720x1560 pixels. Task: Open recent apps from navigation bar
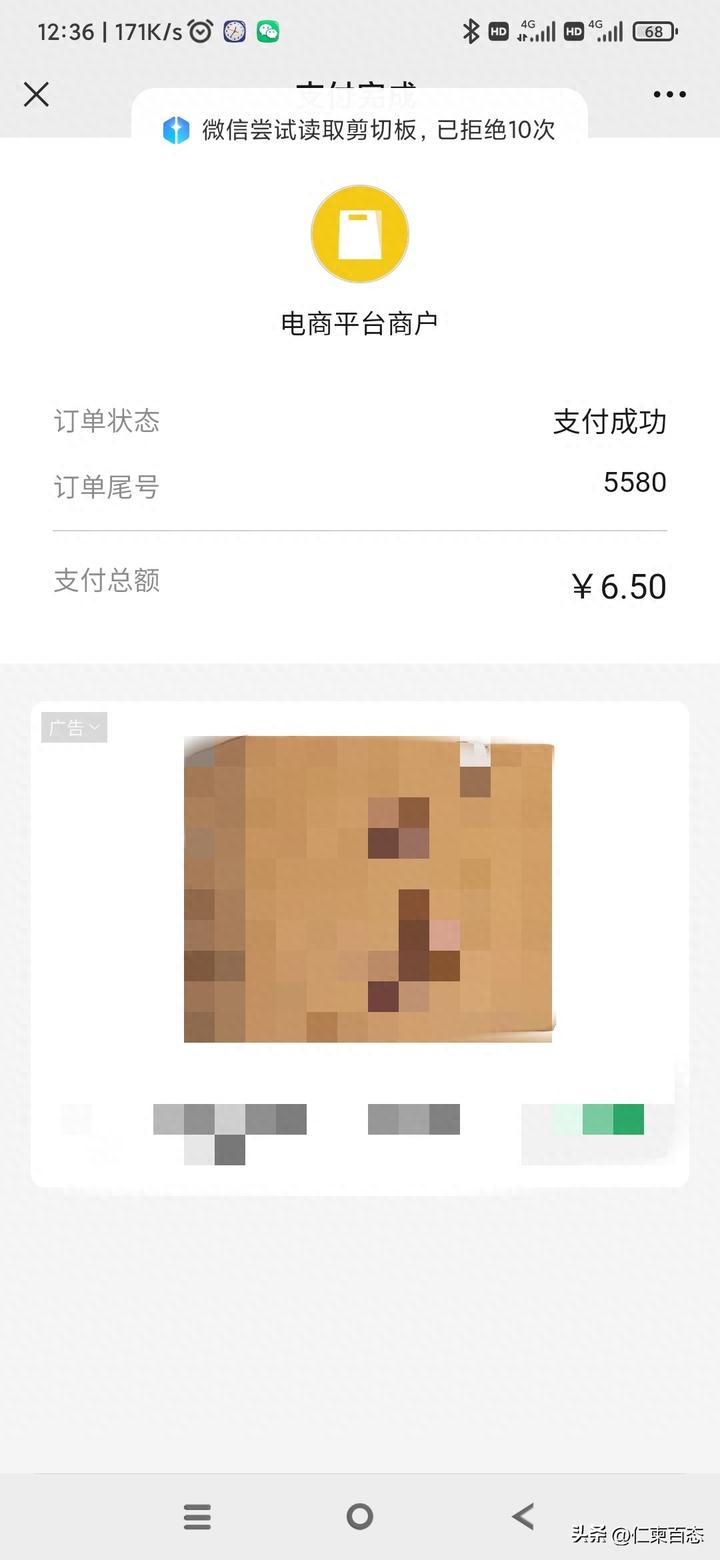pyautogui.click(x=198, y=1517)
